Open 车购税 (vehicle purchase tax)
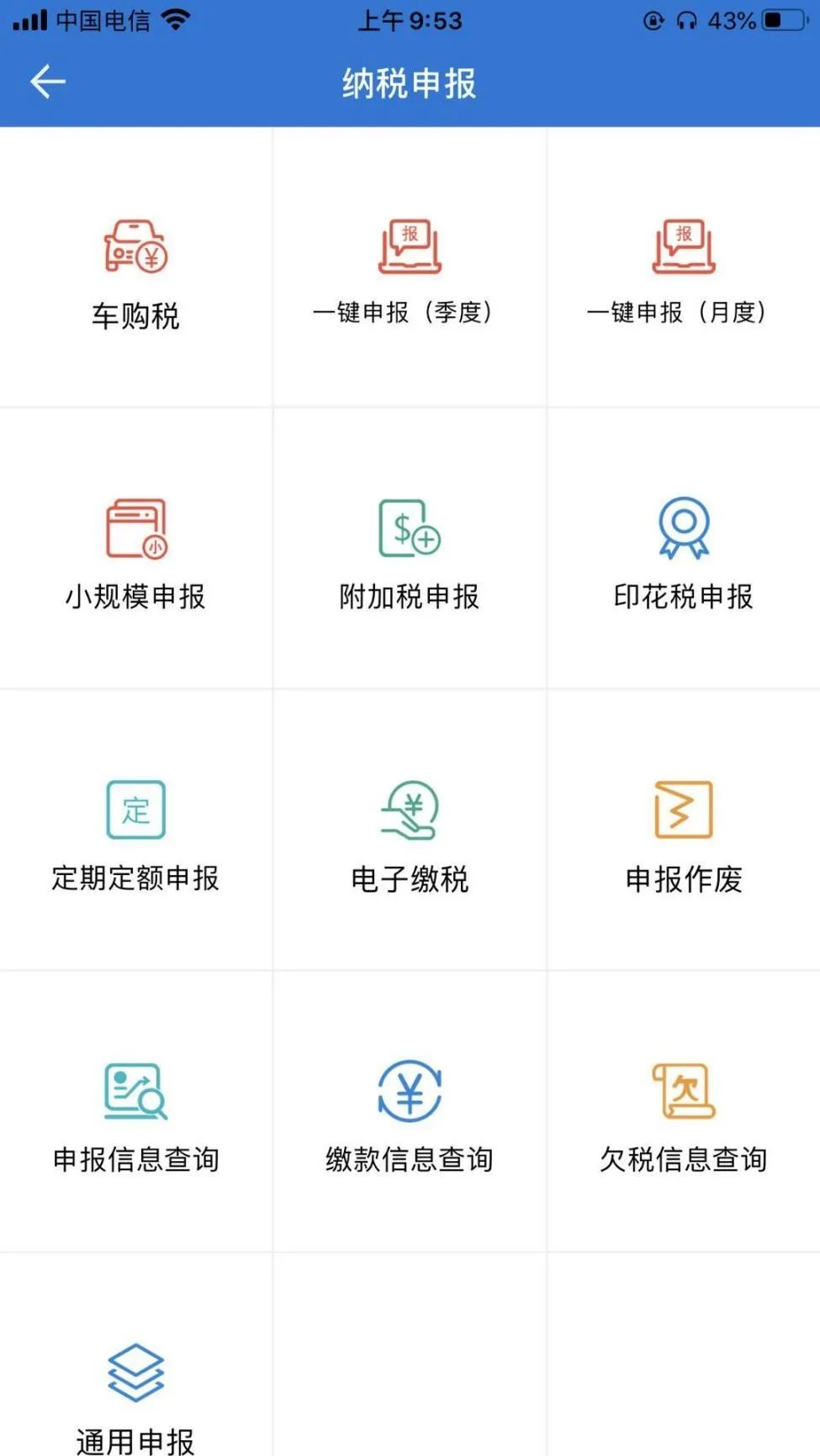Viewport: 820px width, 1456px height. click(x=135, y=267)
